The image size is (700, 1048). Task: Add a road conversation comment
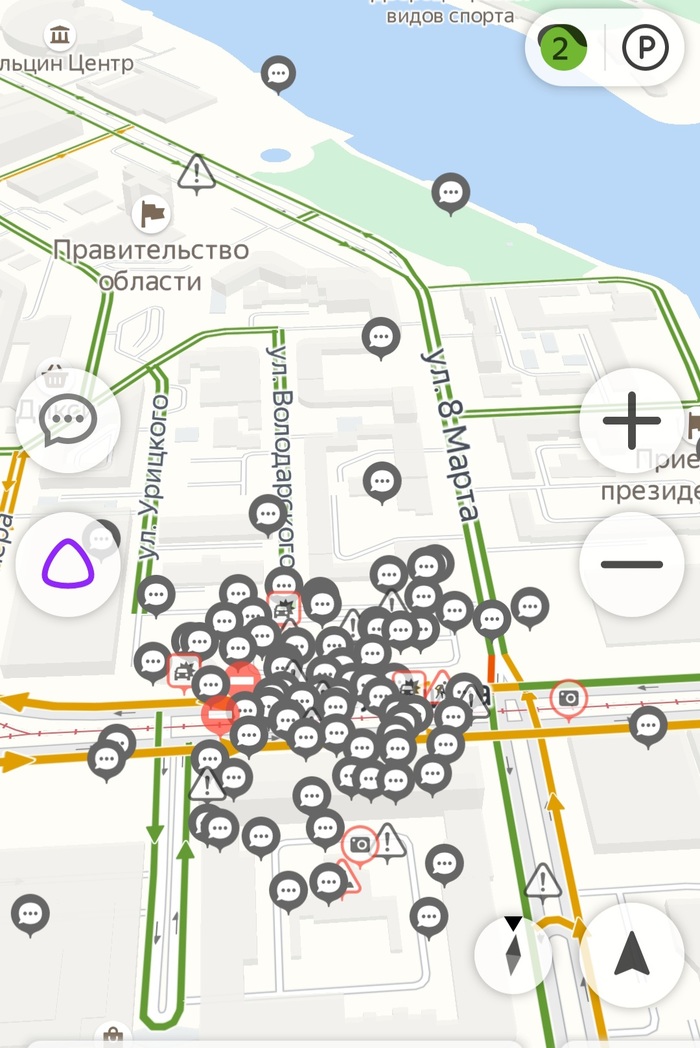pos(68,420)
